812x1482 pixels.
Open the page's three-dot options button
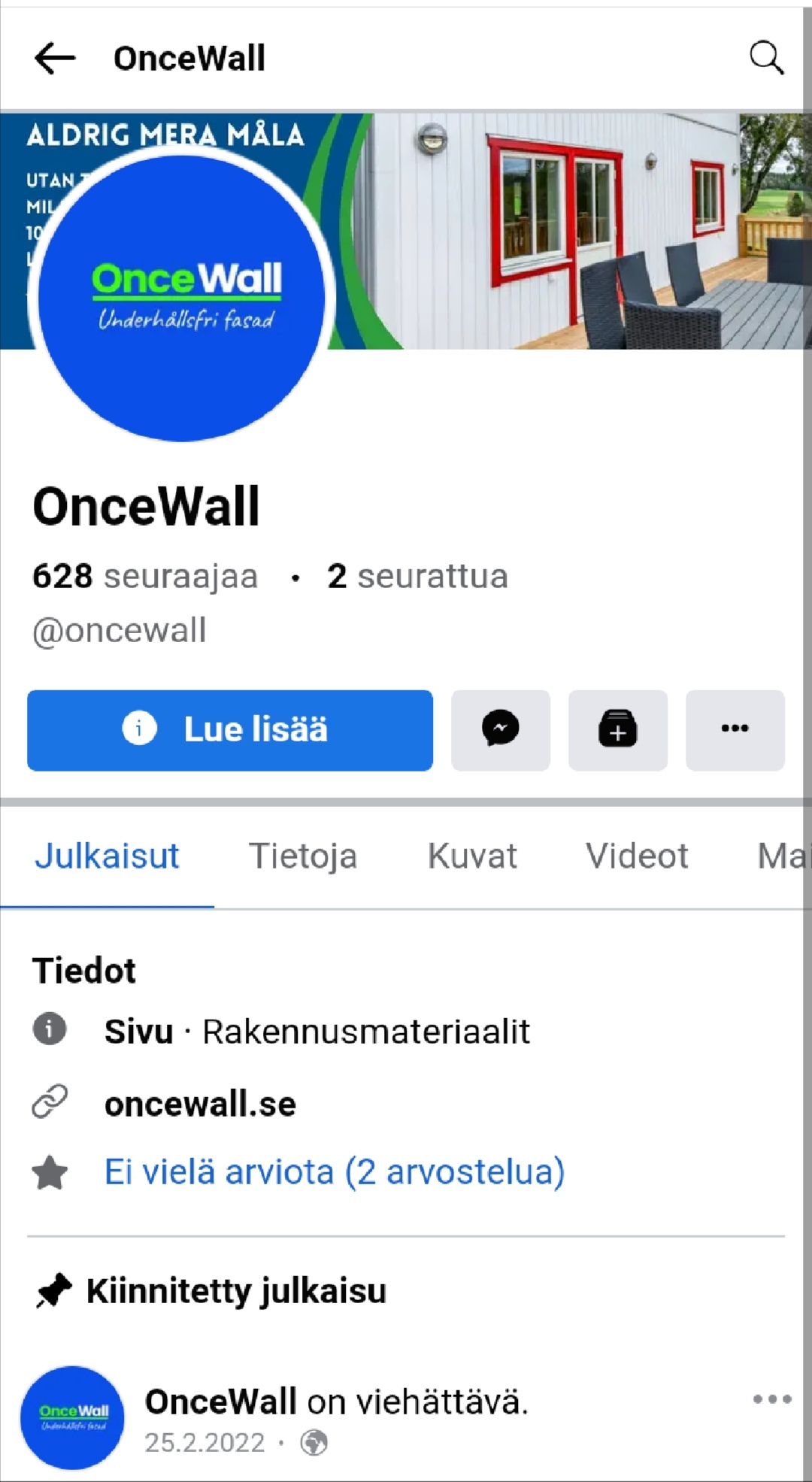click(x=735, y=730)
